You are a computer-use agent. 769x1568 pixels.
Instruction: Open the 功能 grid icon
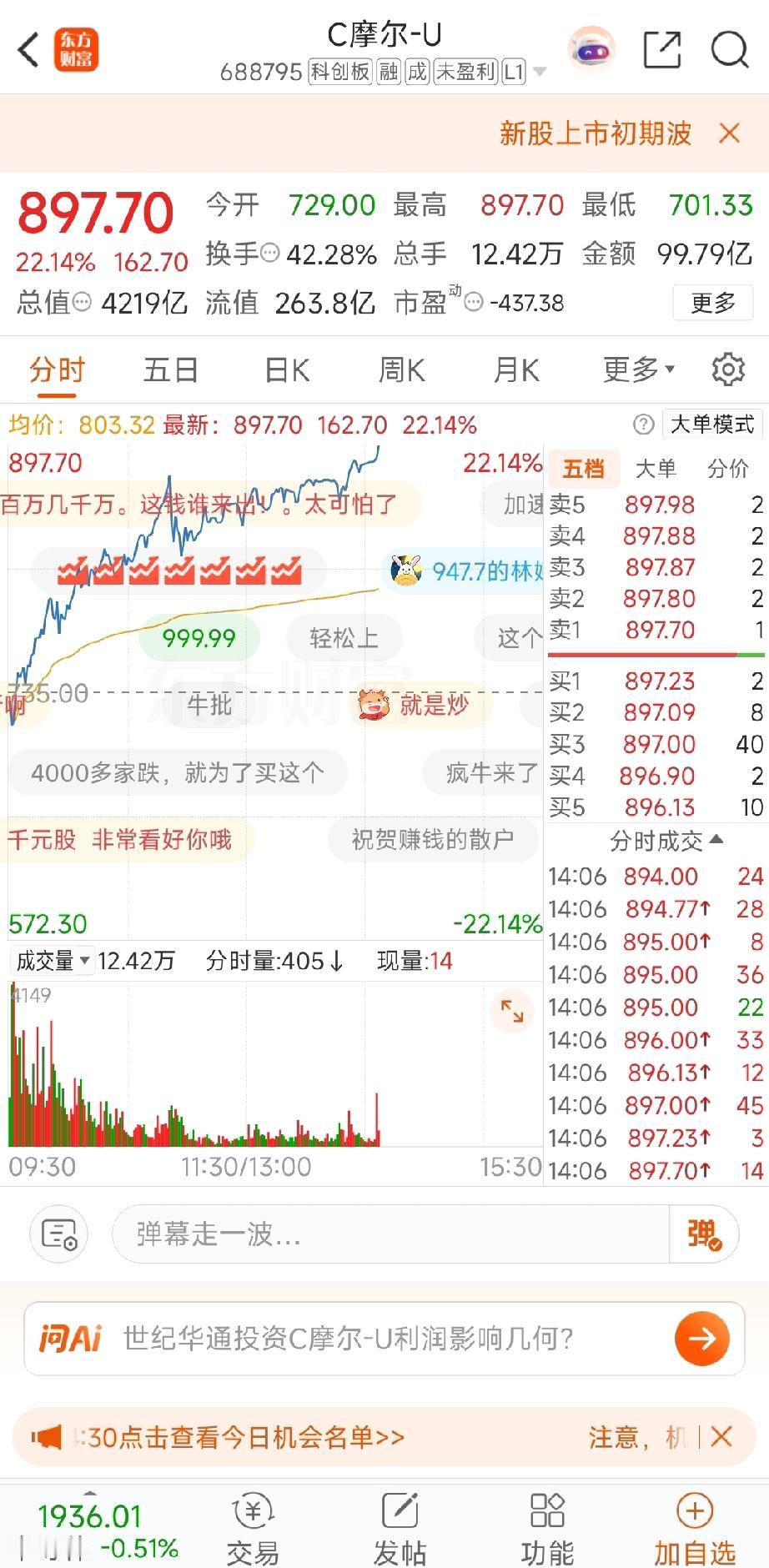(548, 1526)
